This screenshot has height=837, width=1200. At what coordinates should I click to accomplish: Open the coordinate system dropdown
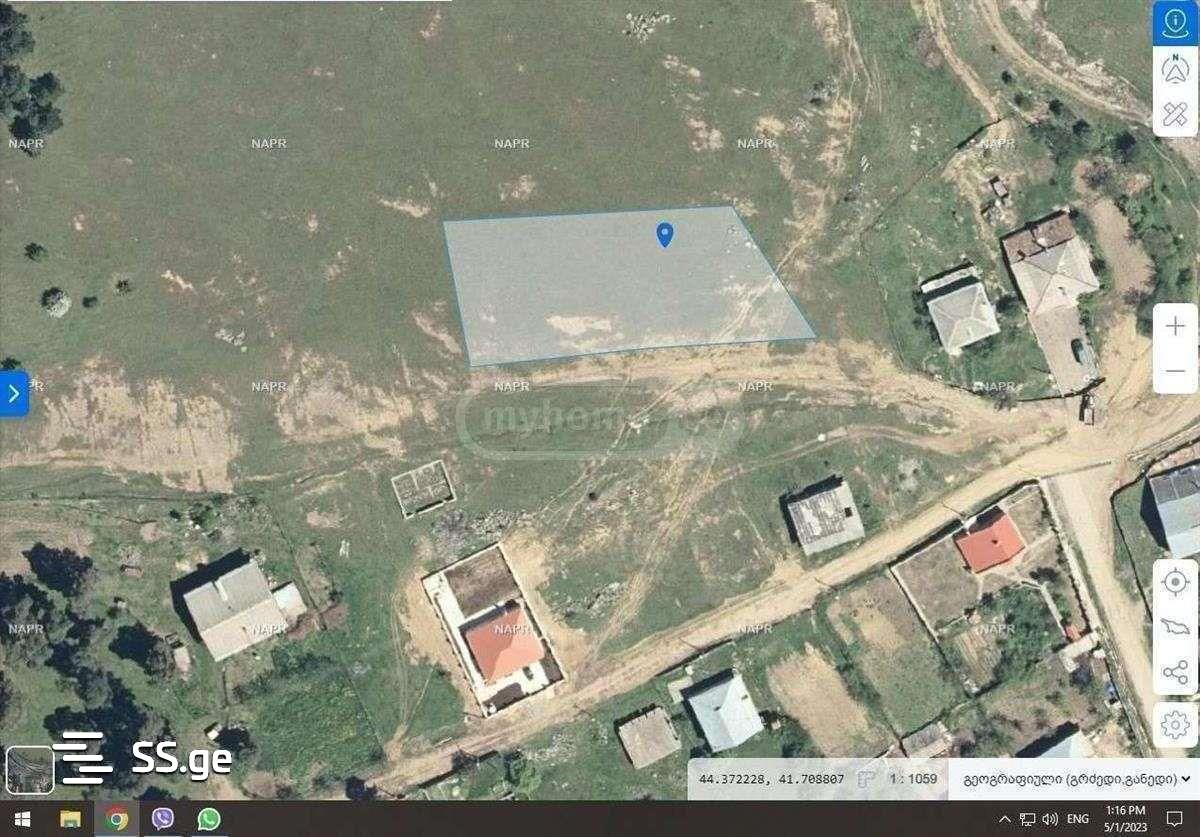1077,778
